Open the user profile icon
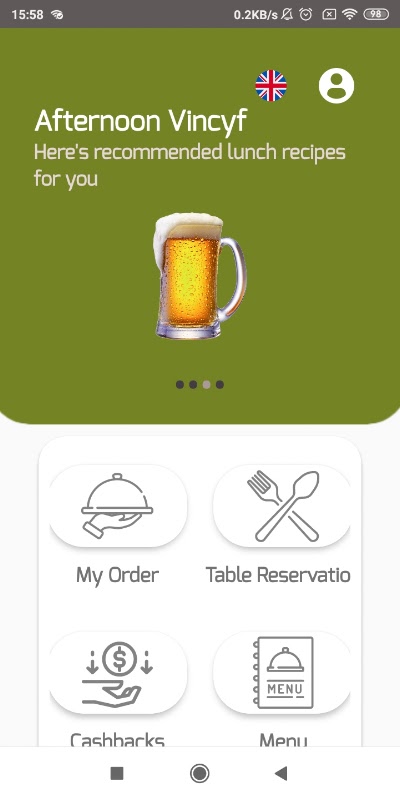The height and width of the screenshot is (800, 400). (336, 86)
